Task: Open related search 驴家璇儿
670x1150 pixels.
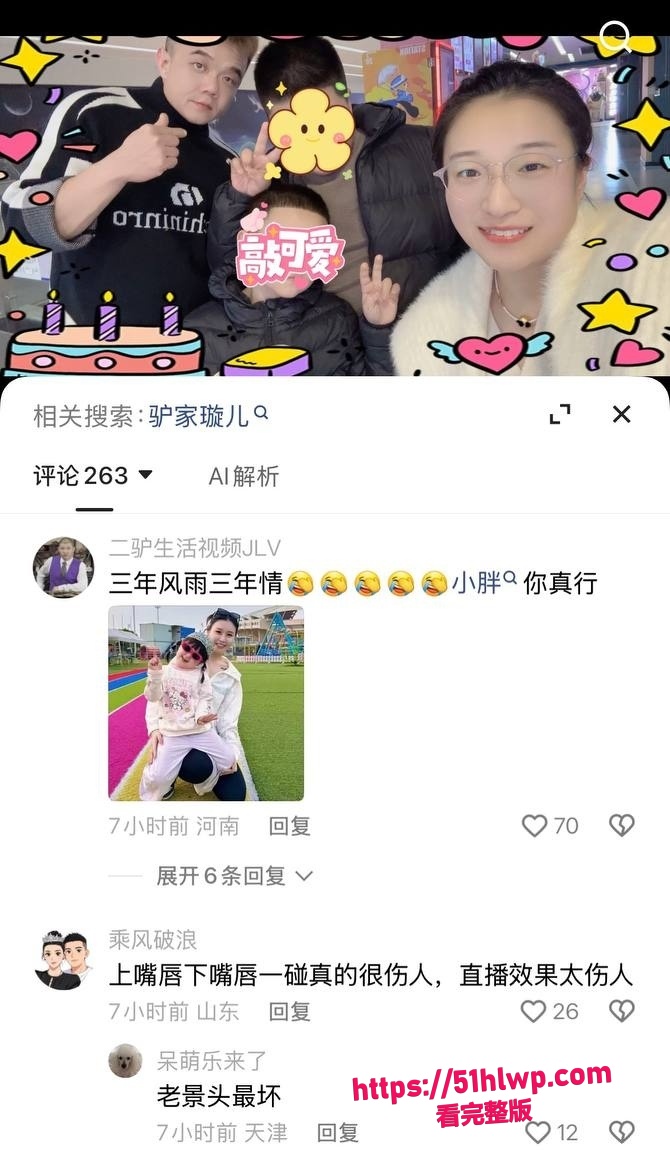Action: tap(208, 416)
